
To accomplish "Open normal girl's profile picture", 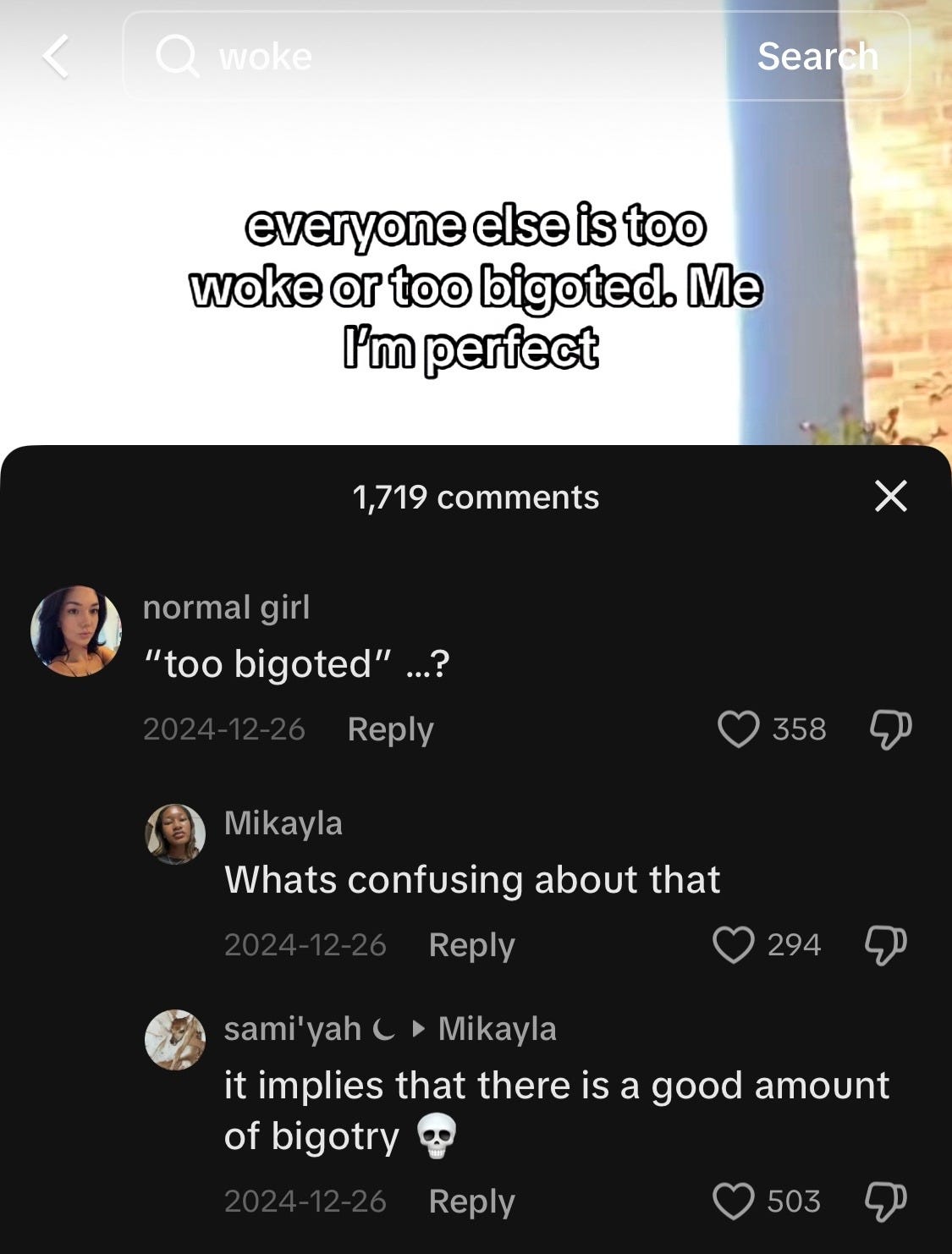I will [76, 631].
